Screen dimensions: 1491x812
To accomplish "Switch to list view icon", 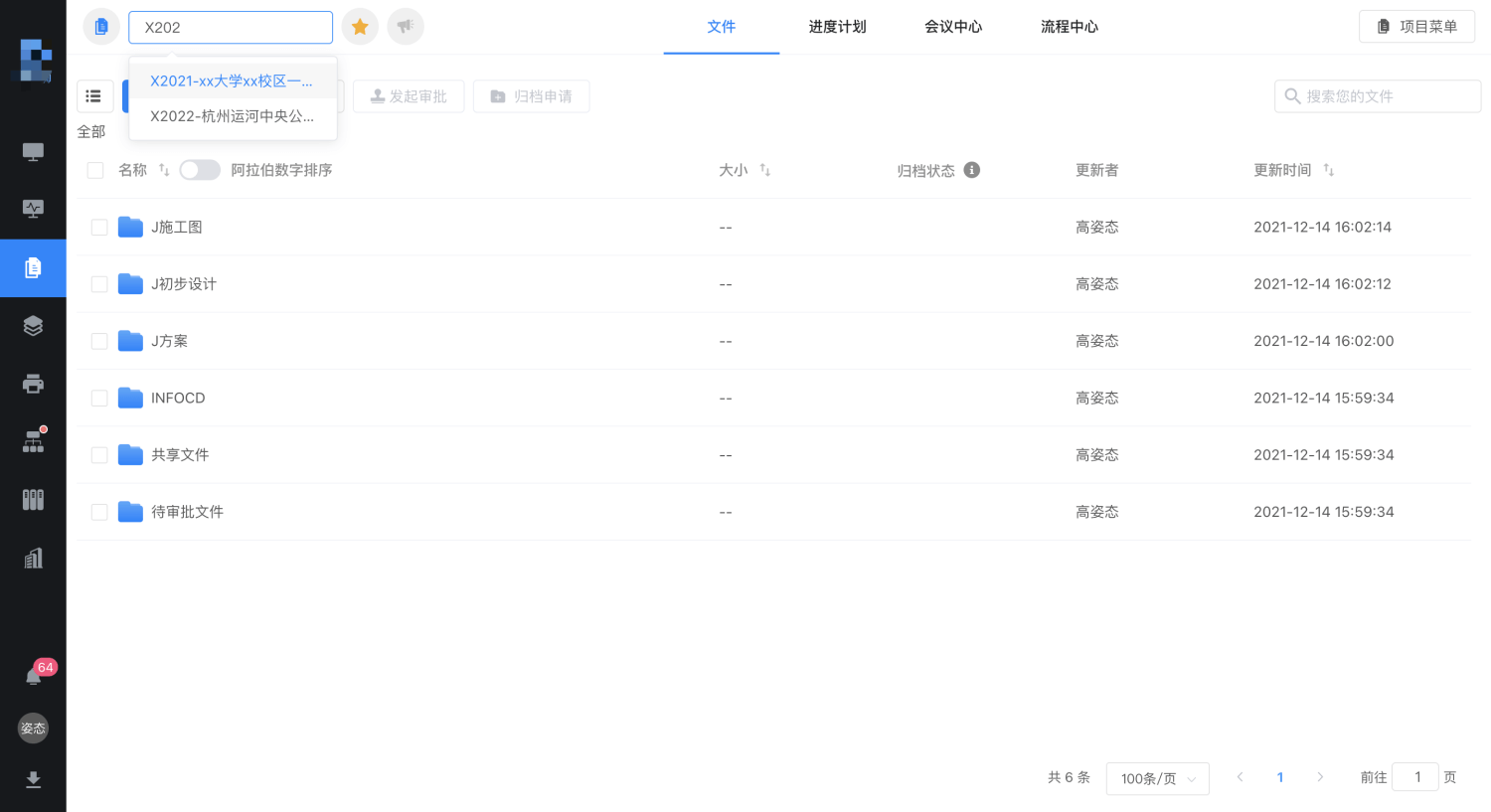I will coord(93,96).
